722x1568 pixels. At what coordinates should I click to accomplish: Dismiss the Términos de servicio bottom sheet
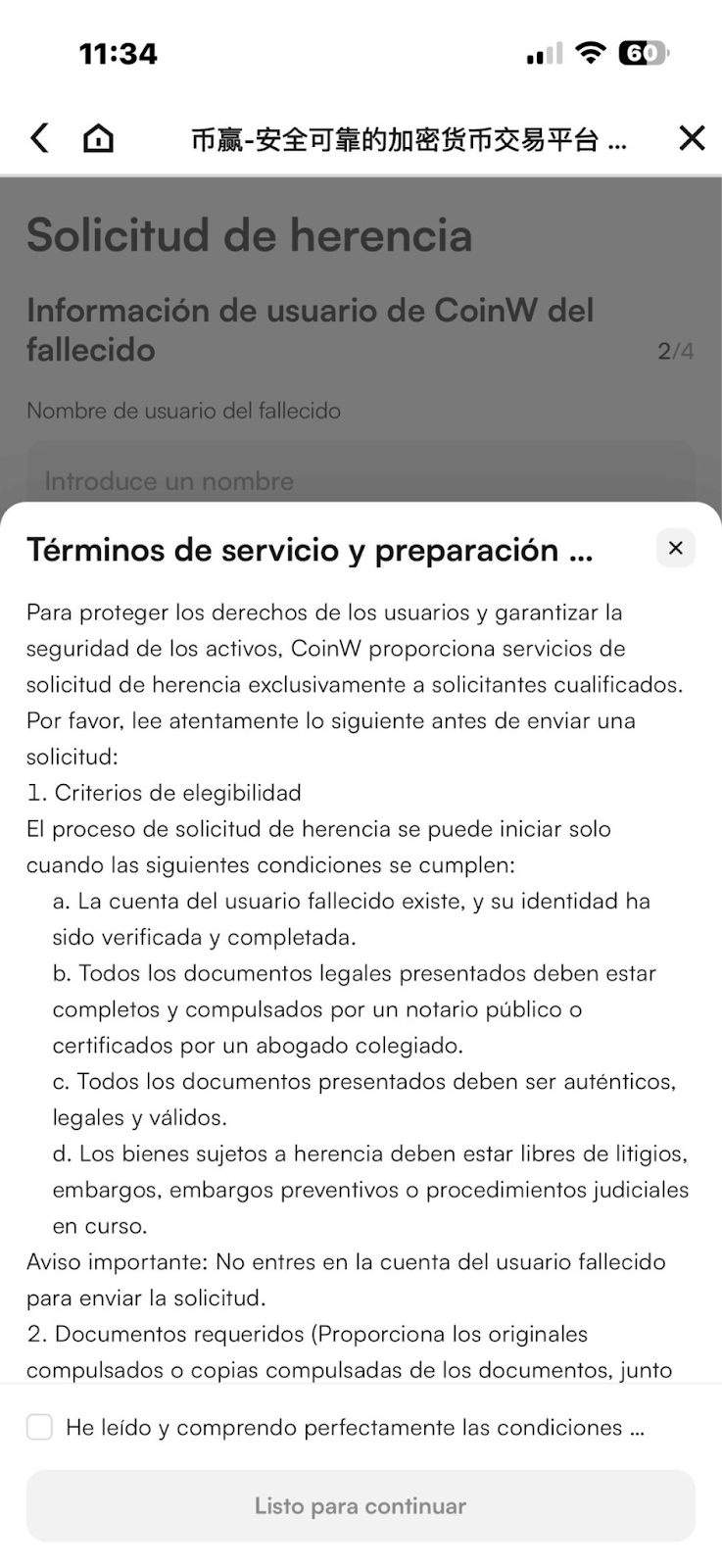[x=675, y=548]
